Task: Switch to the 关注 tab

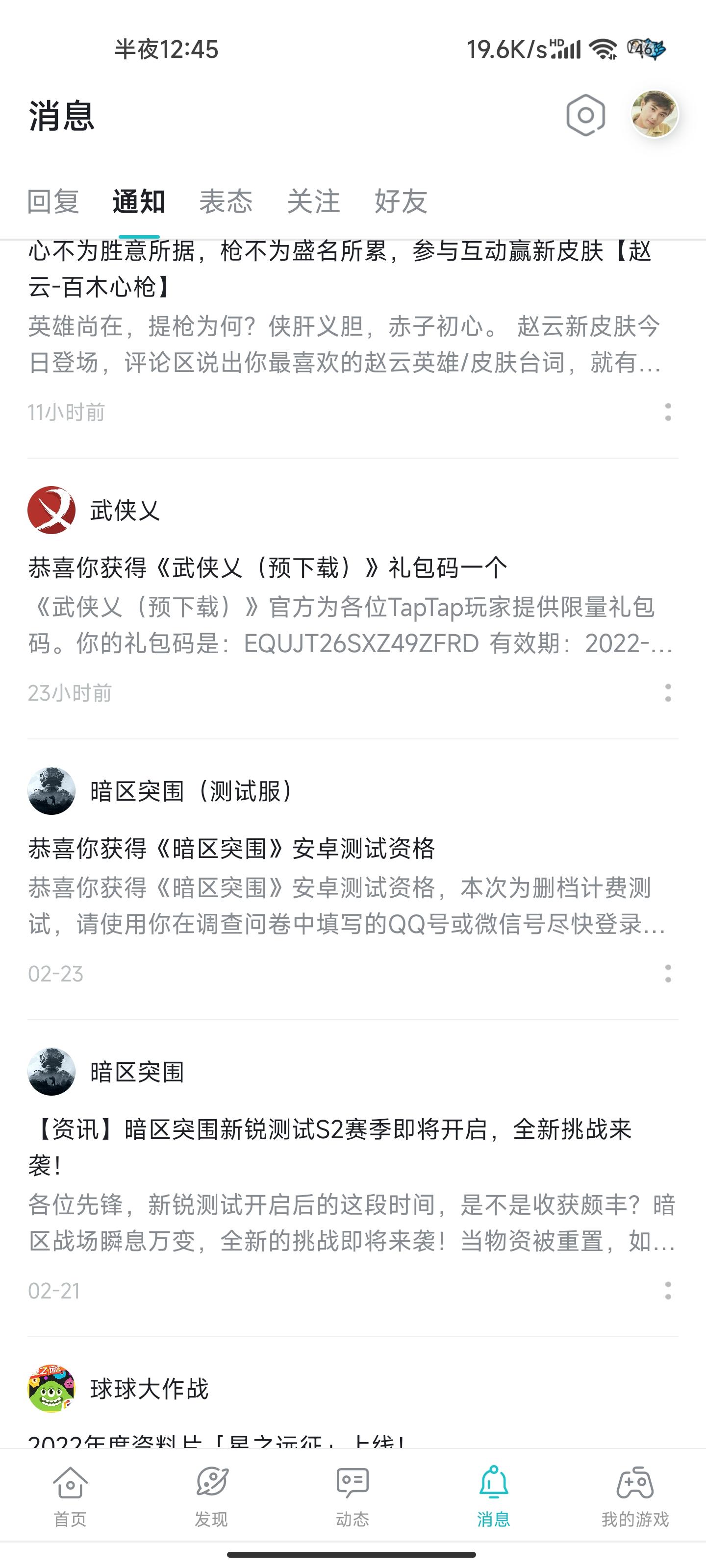Action: pos(313,201)
